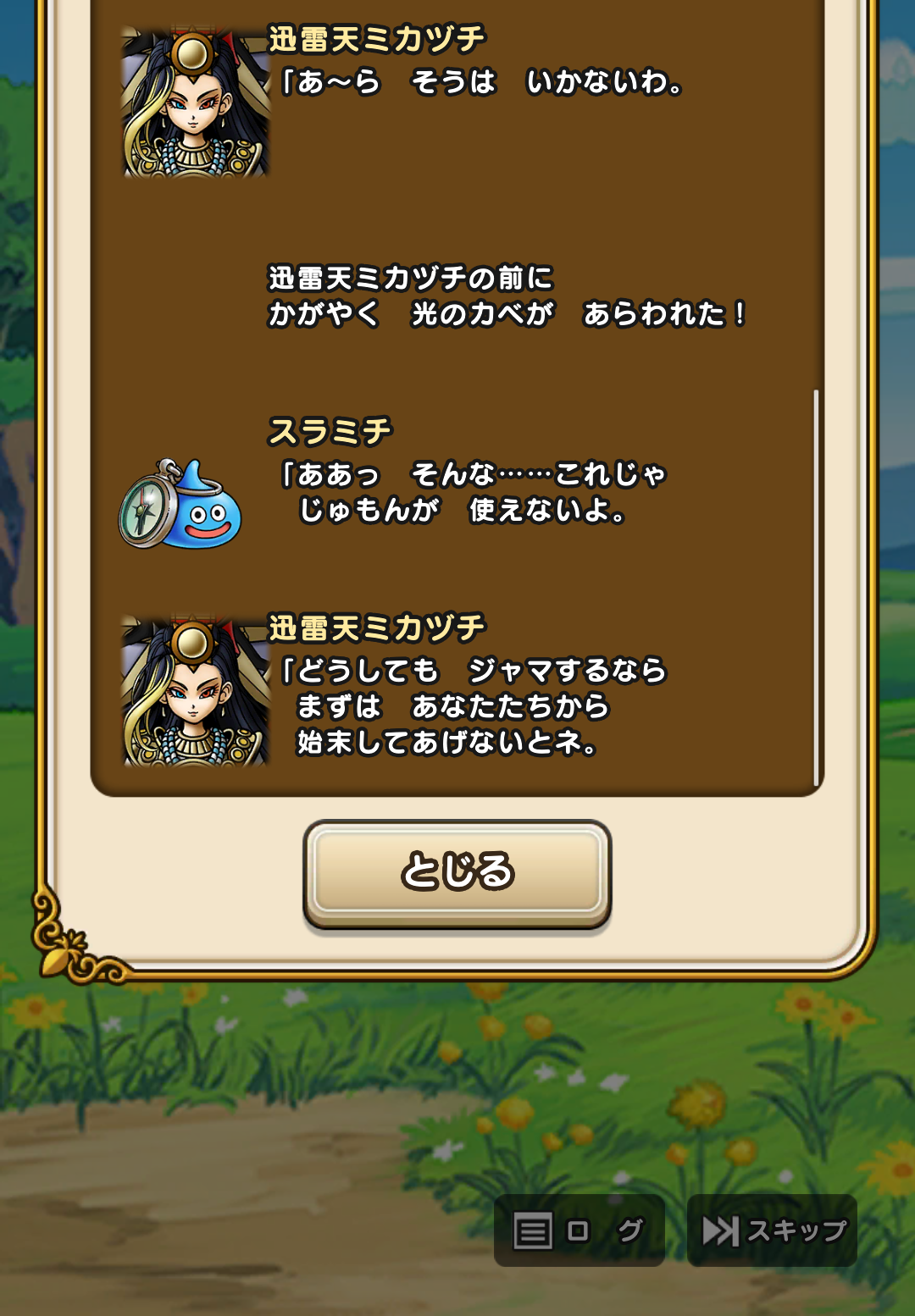Open the ログ log button
The image size is (915, 1316).
579,1230
